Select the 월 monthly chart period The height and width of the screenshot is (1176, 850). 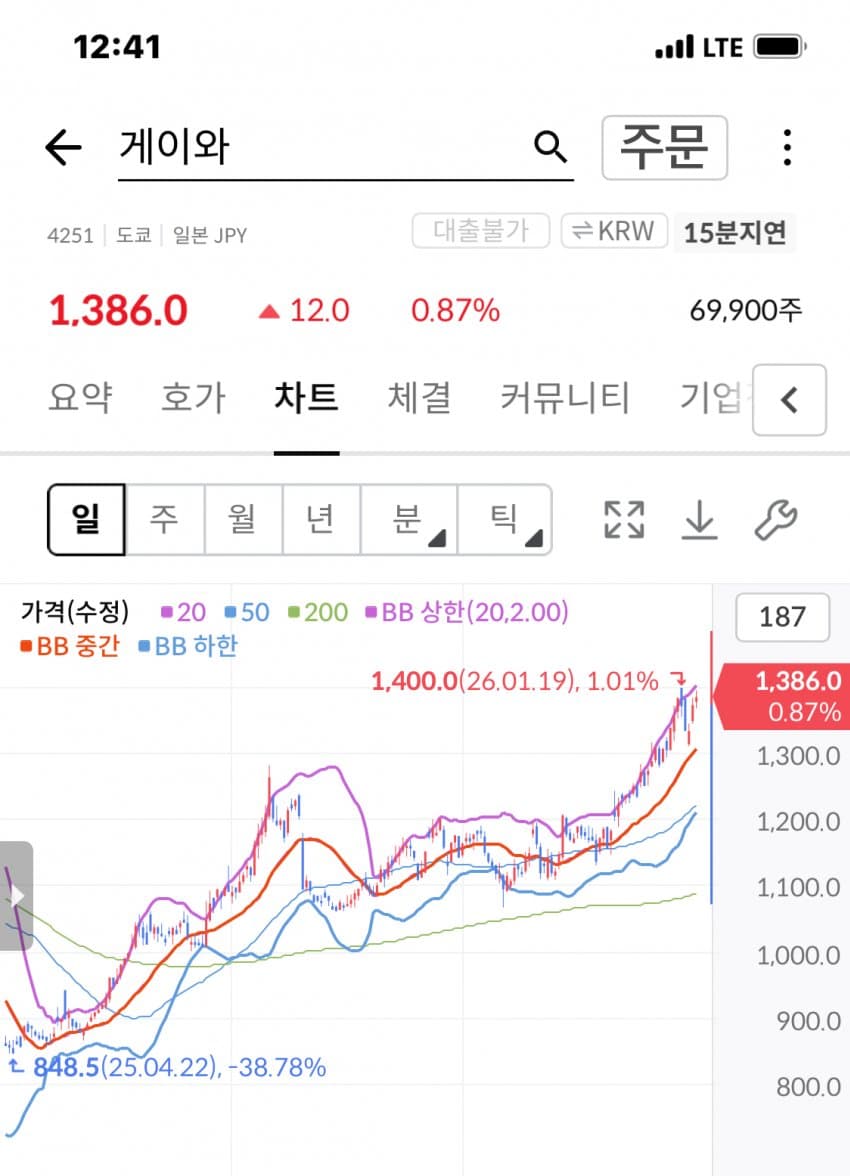click(242, 519)
